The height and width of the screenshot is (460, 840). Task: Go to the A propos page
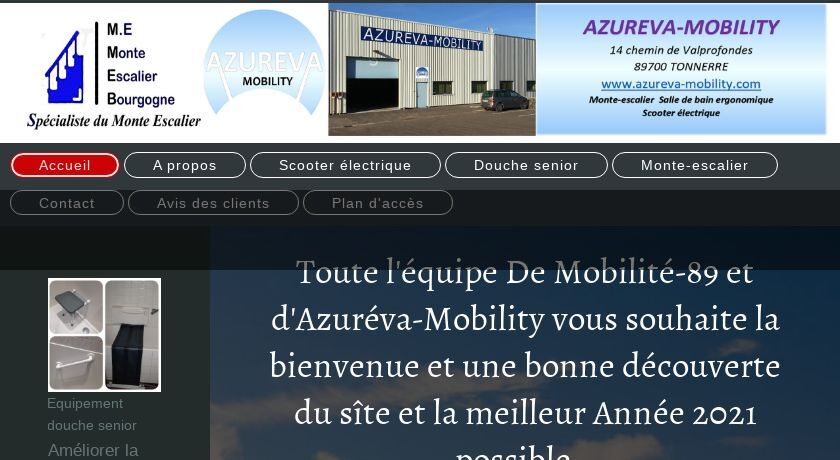coord(185,165)
